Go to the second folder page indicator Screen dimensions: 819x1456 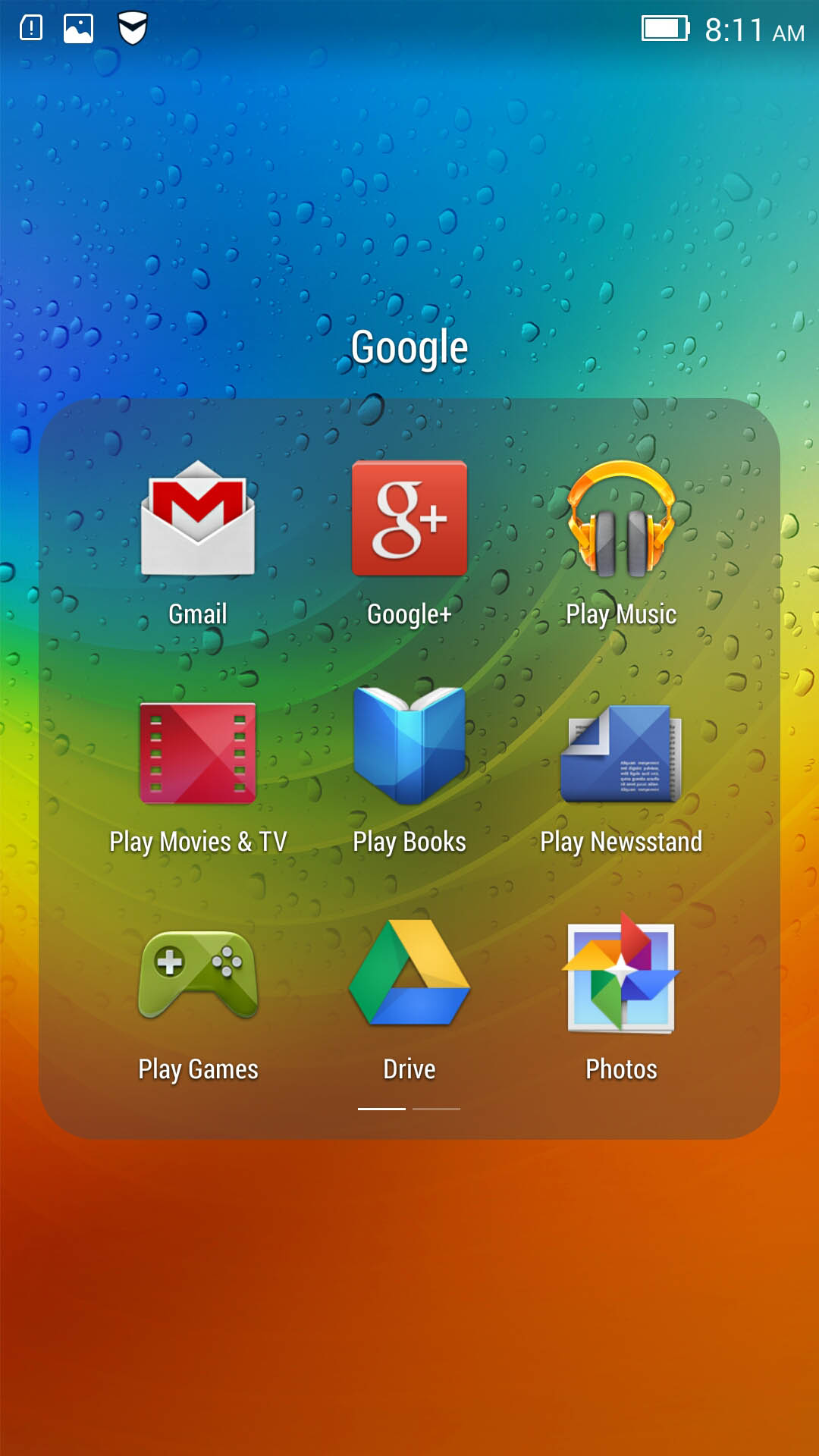tap(437, 1109)
